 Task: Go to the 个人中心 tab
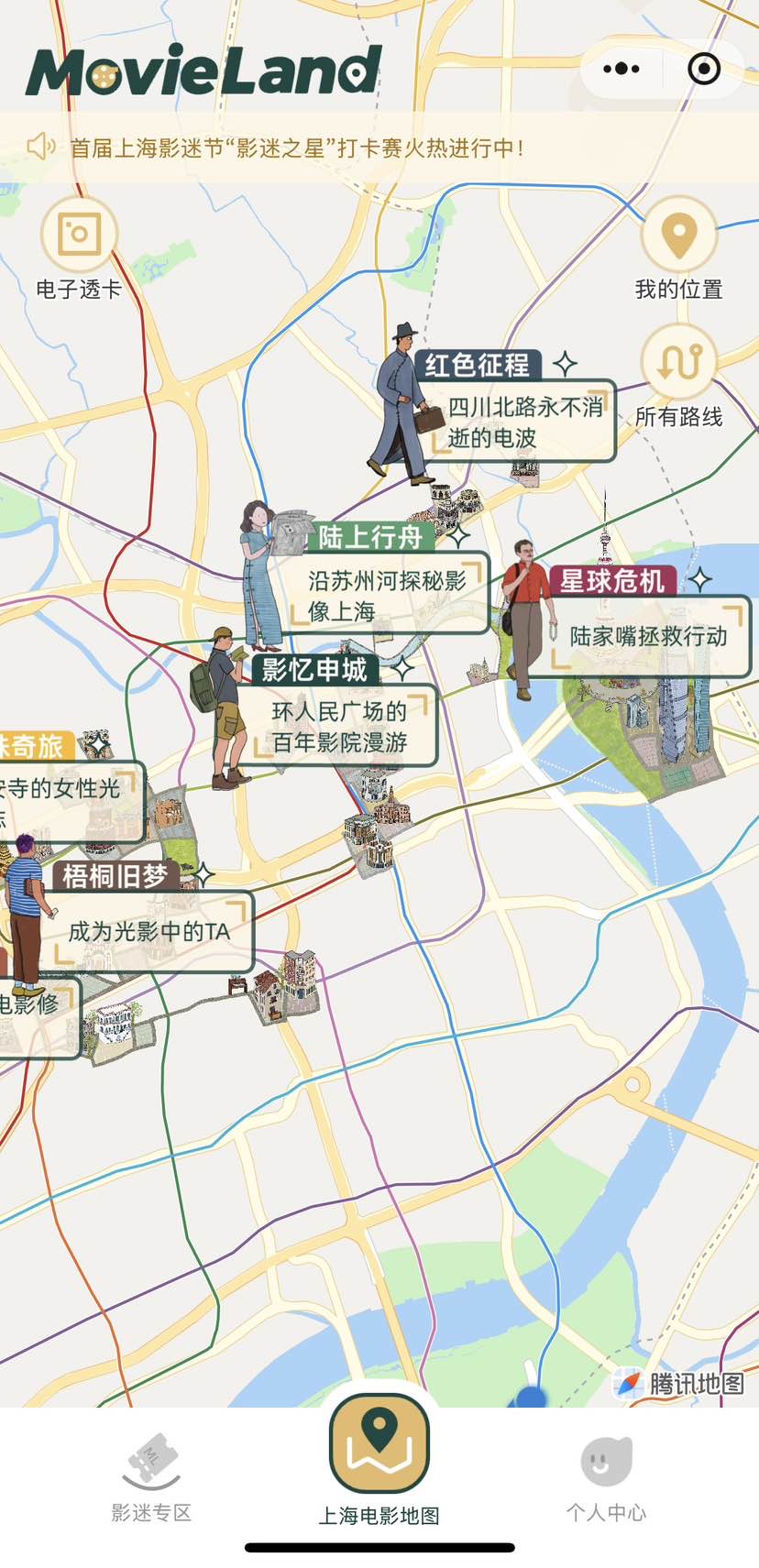[x=606, y=1477]
